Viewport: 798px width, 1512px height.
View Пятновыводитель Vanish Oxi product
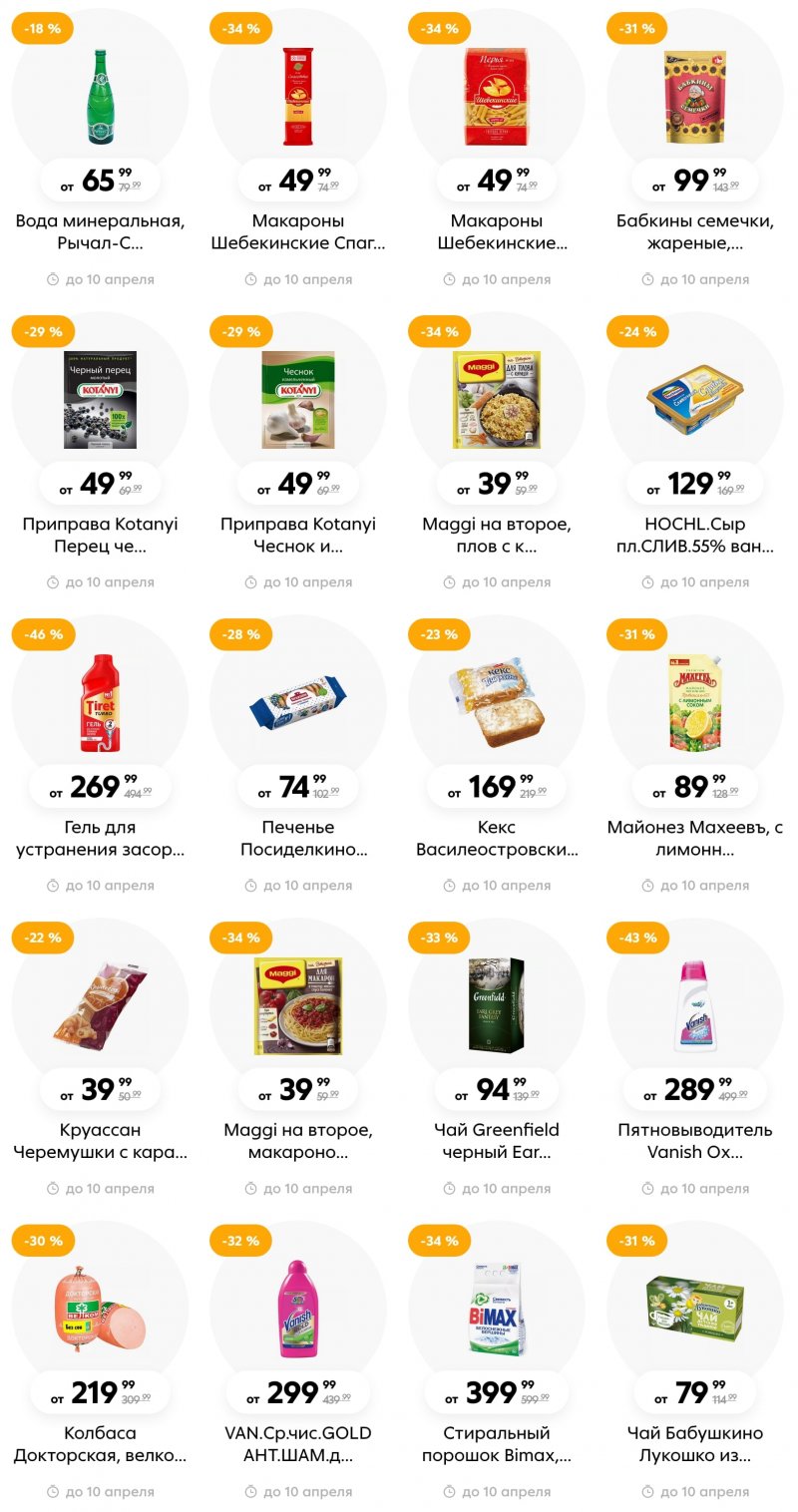pos(695,1005)
